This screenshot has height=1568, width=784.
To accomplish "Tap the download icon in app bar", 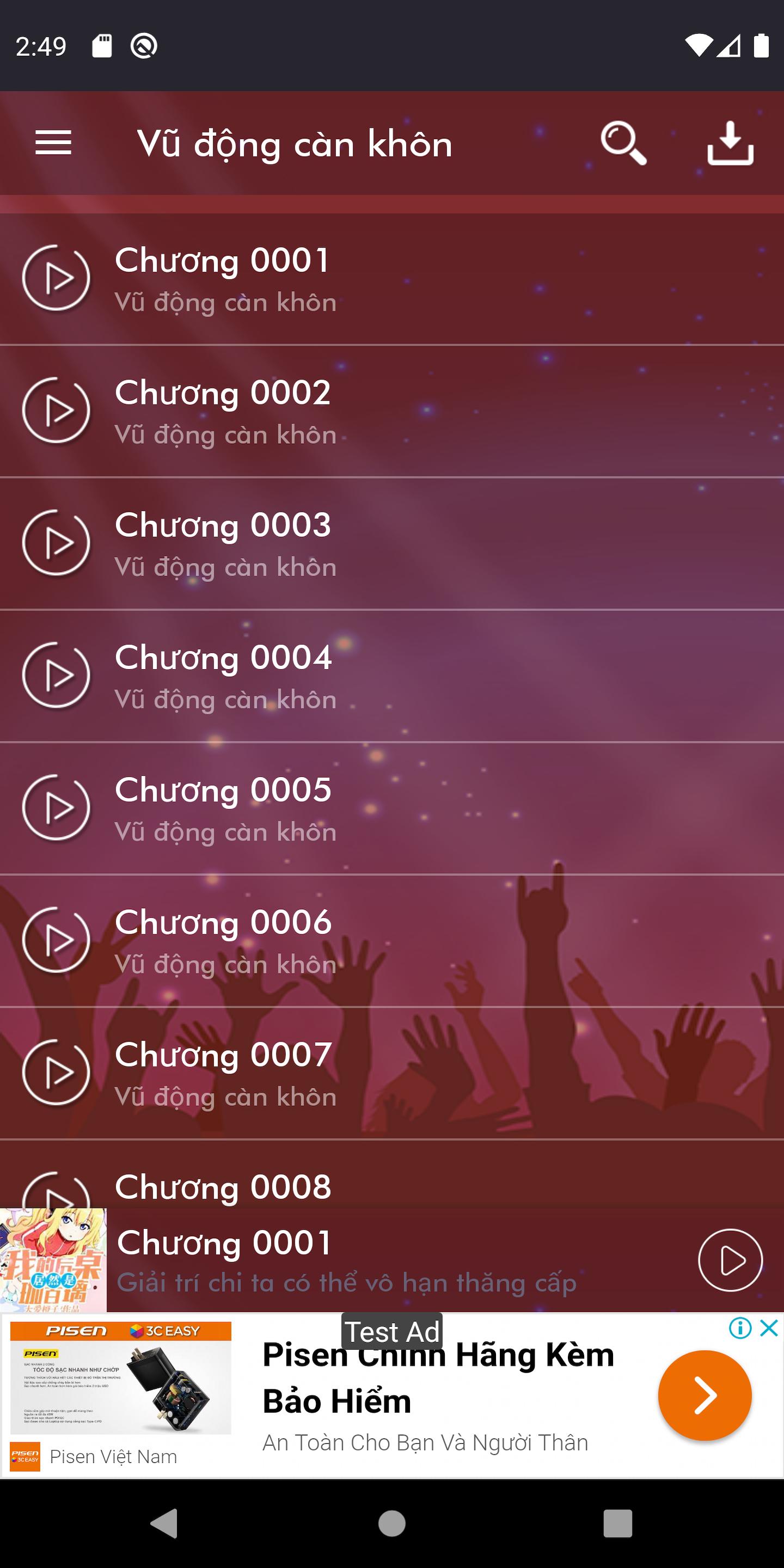I will click(x=730, y=143).
